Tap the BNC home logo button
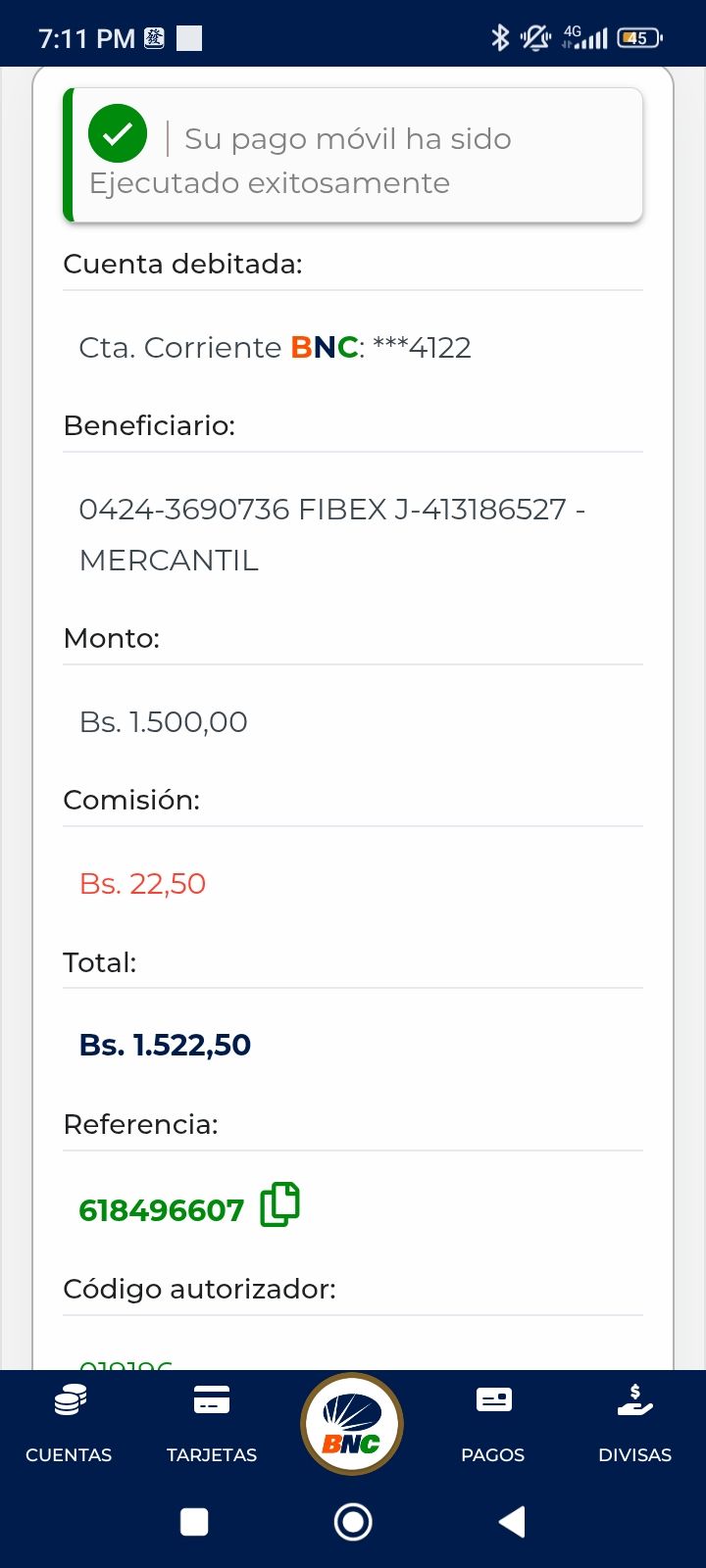The width and height of the screenshot is (706, 1568). [352, 1424]
